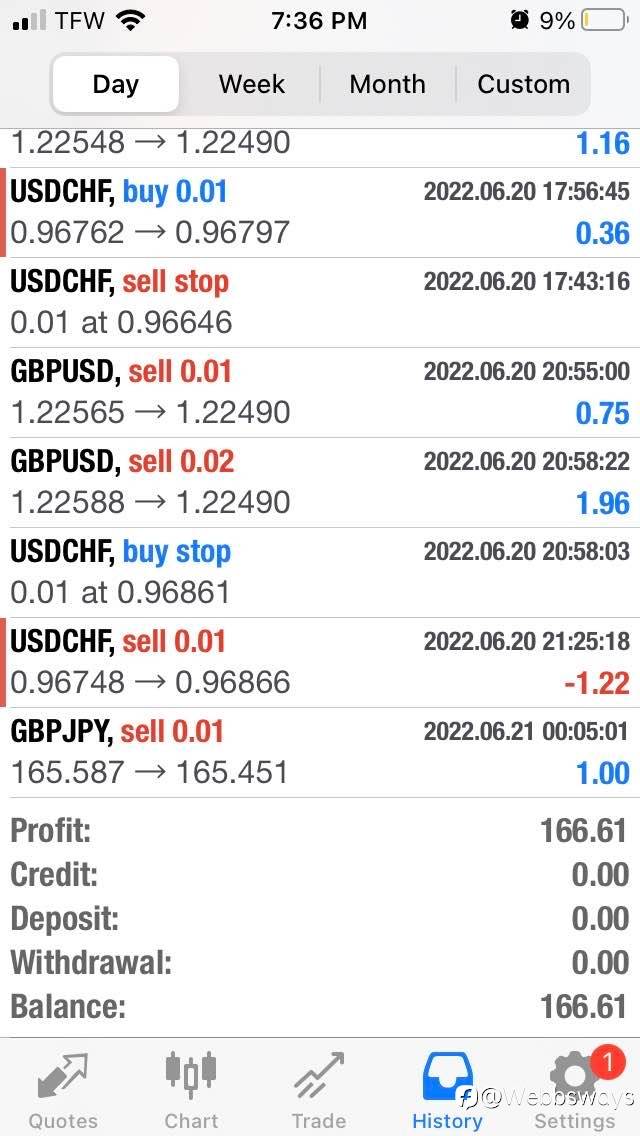This screenshot has height=1136, width=640.
Task: Choose the Custom date range
Action: (523, 84)
